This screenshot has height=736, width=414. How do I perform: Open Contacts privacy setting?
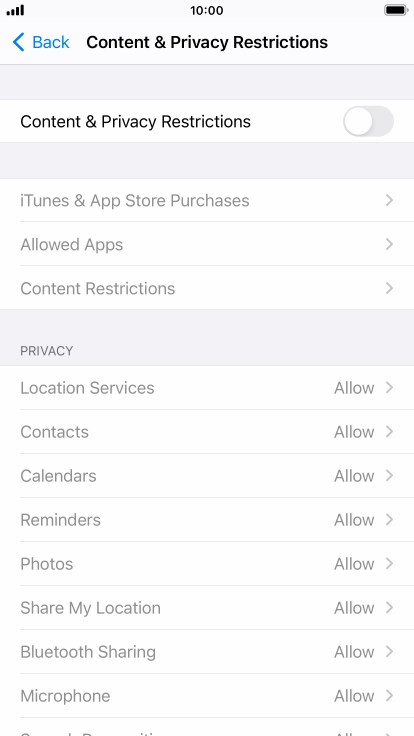click(207, 432)
